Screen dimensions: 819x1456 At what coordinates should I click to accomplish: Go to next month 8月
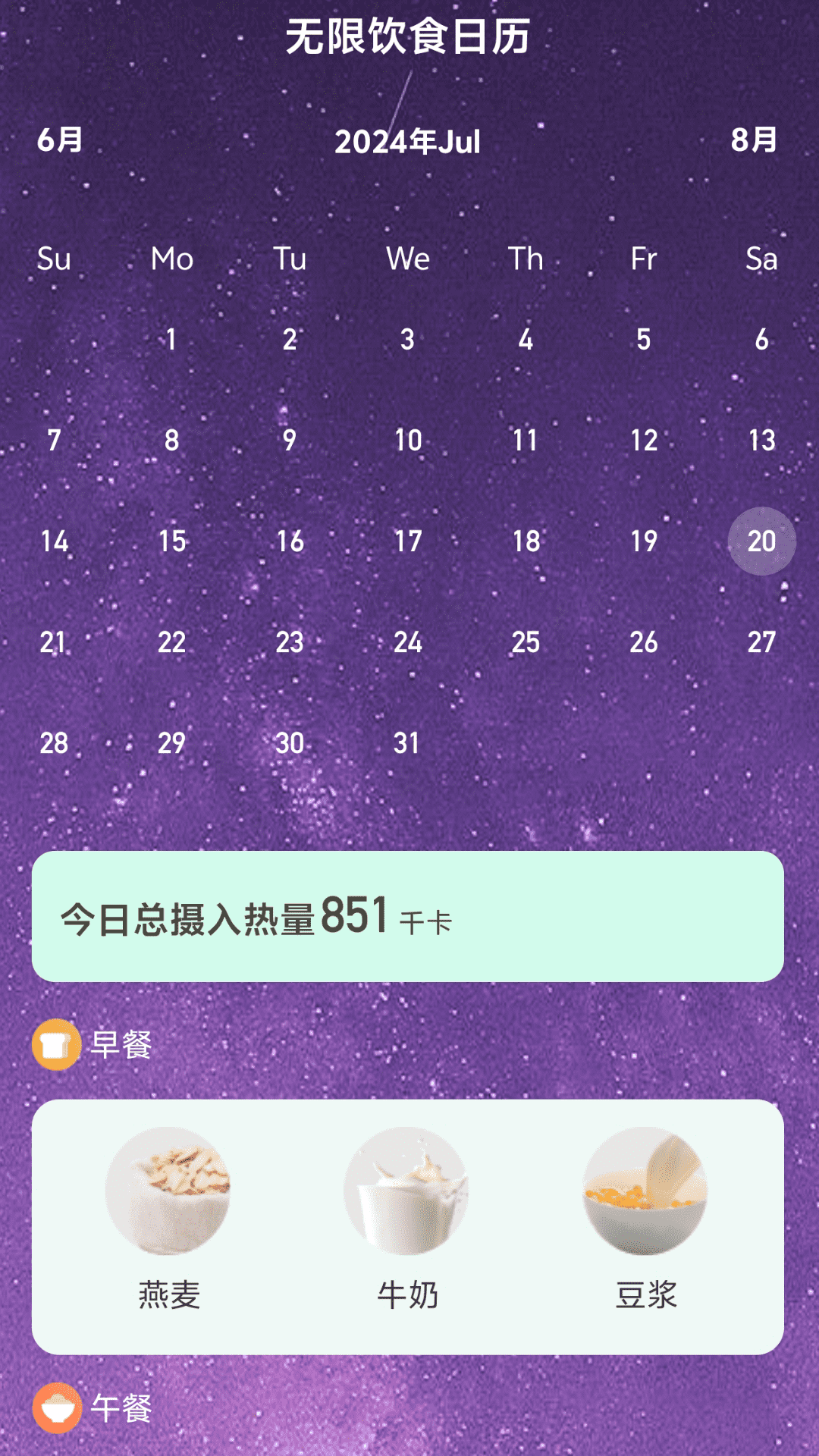pyautogui.click(x=754, y=140)
